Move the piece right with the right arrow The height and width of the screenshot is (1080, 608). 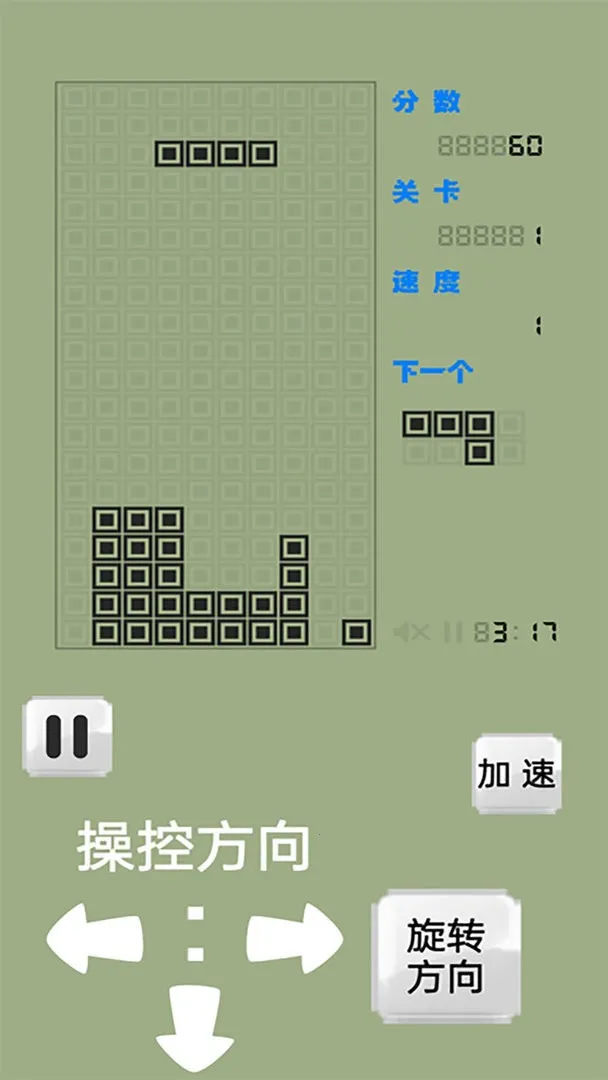coord(295,939)
